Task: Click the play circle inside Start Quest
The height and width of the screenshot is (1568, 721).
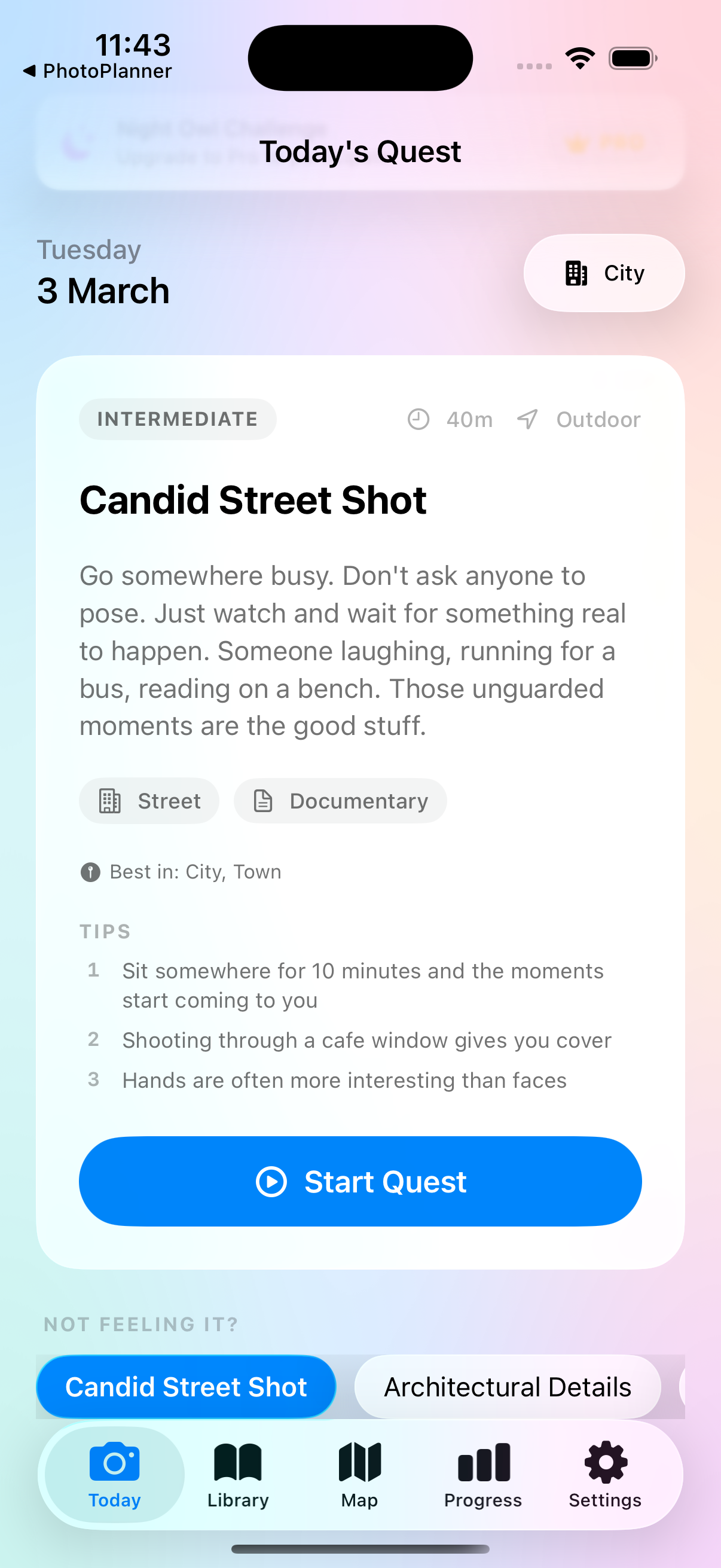Action: point(273,1181)
